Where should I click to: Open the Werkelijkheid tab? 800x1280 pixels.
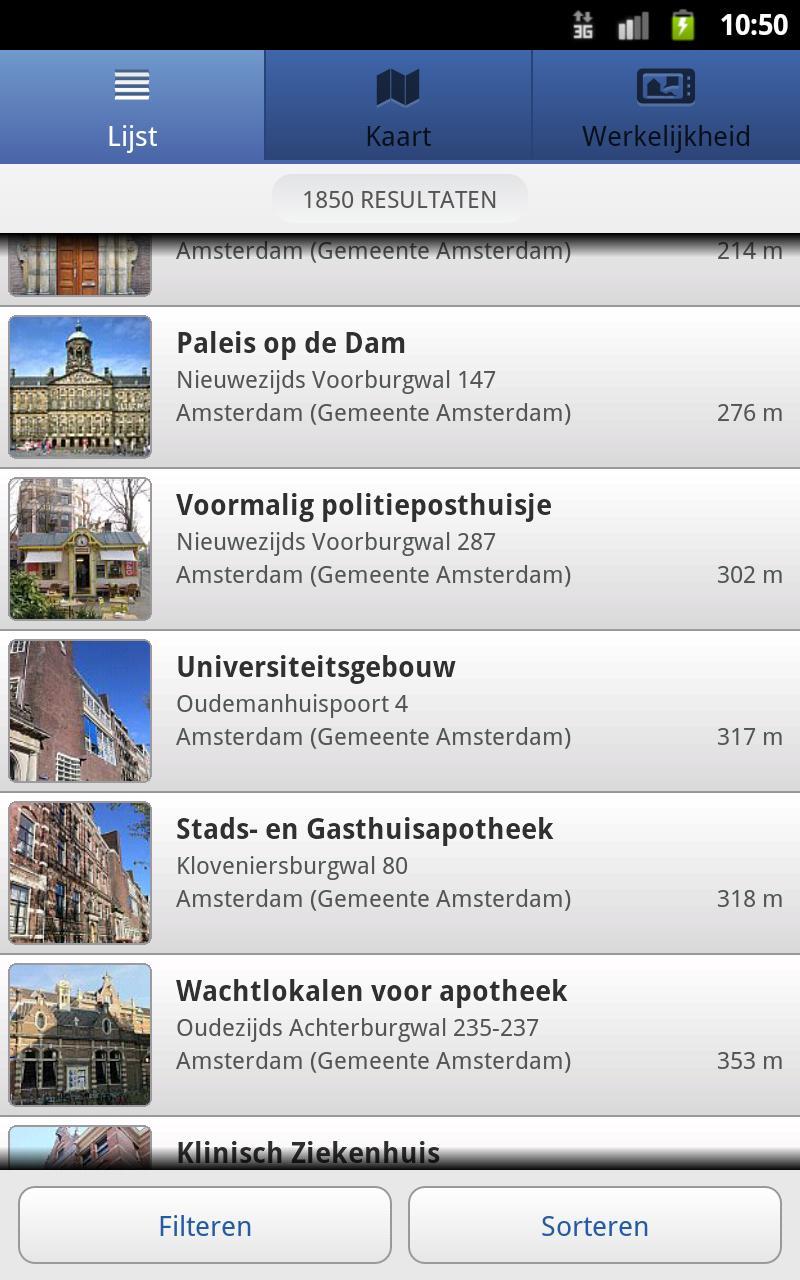666,107
